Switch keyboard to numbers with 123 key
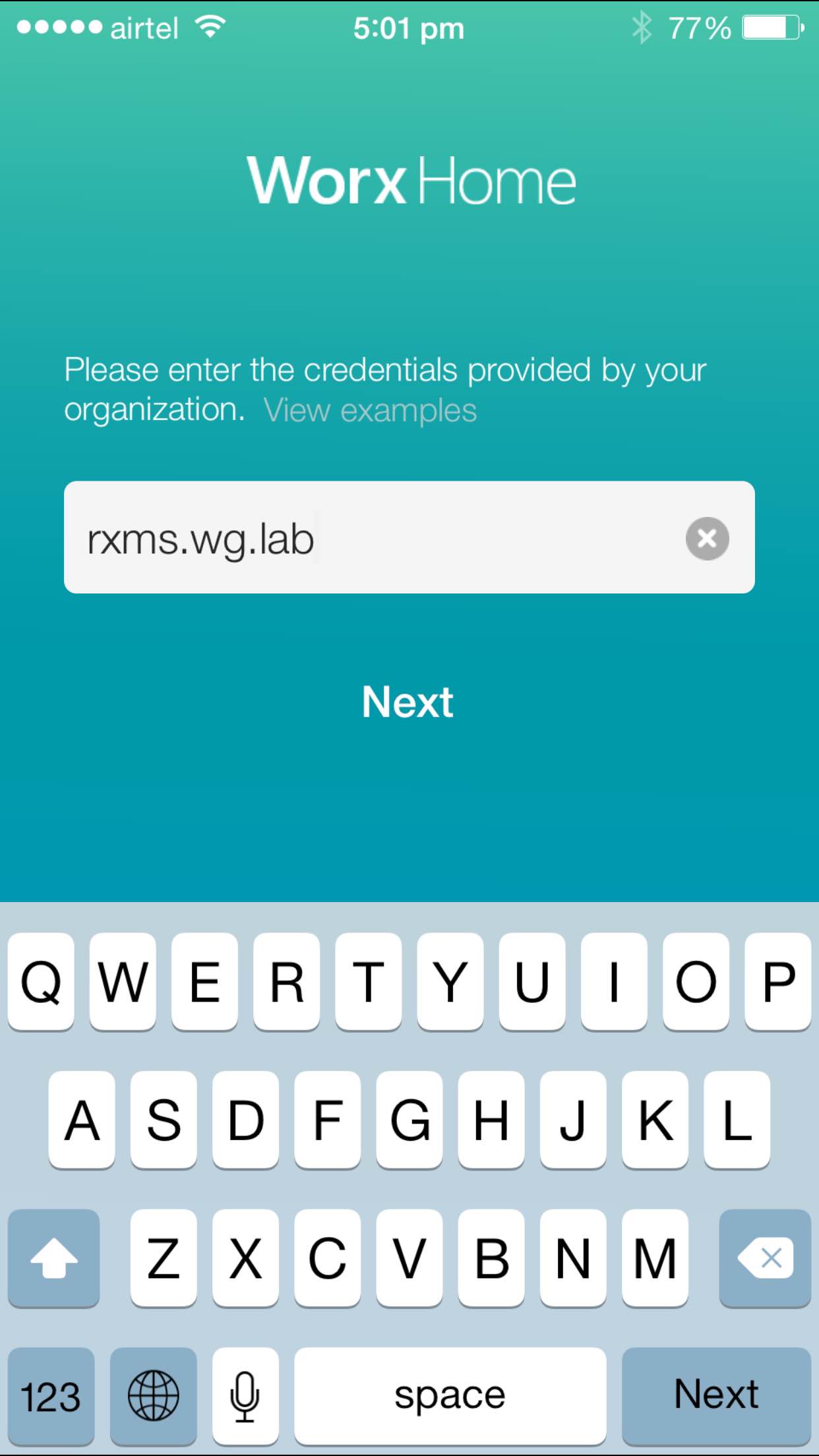The height and width of the screenshot is (1456, 819). point(51,1396)
